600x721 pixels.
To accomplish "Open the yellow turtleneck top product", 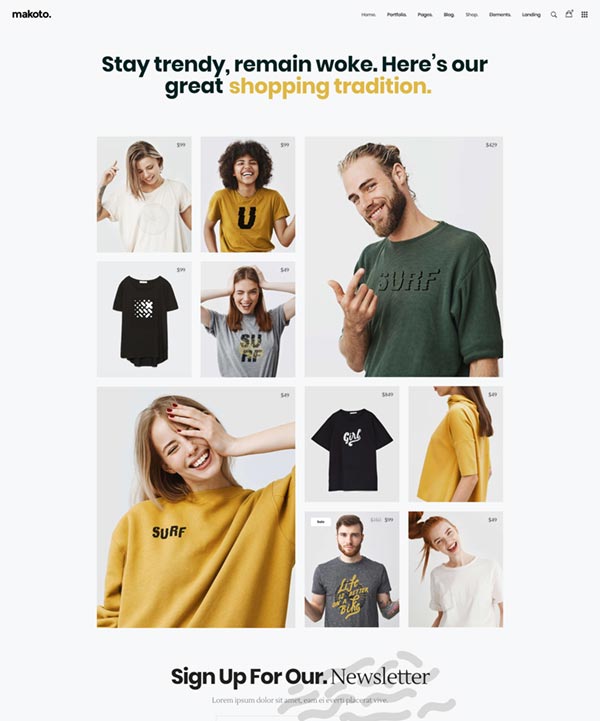I will tap(455, 444).
